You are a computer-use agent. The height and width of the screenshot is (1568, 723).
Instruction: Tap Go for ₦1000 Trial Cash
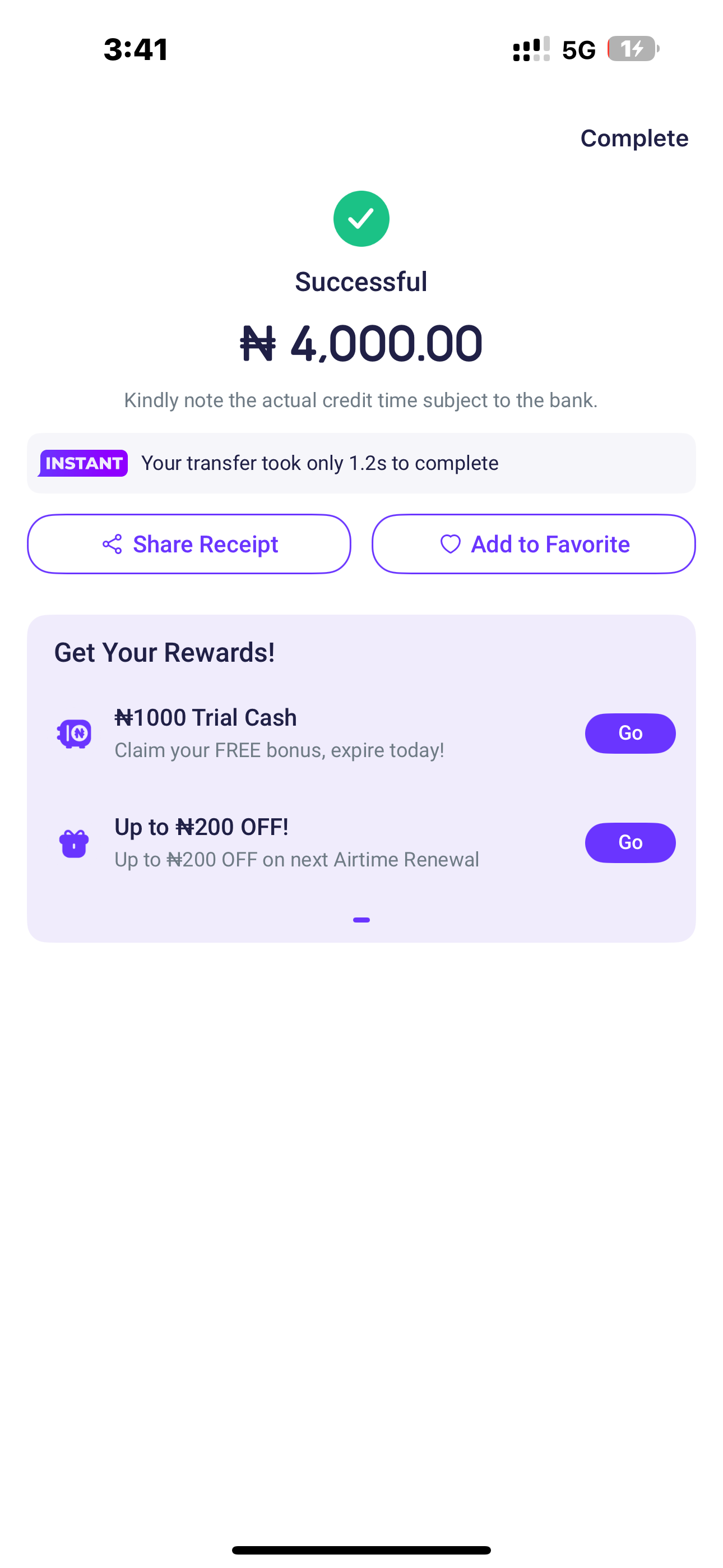[x=630, y=733]
